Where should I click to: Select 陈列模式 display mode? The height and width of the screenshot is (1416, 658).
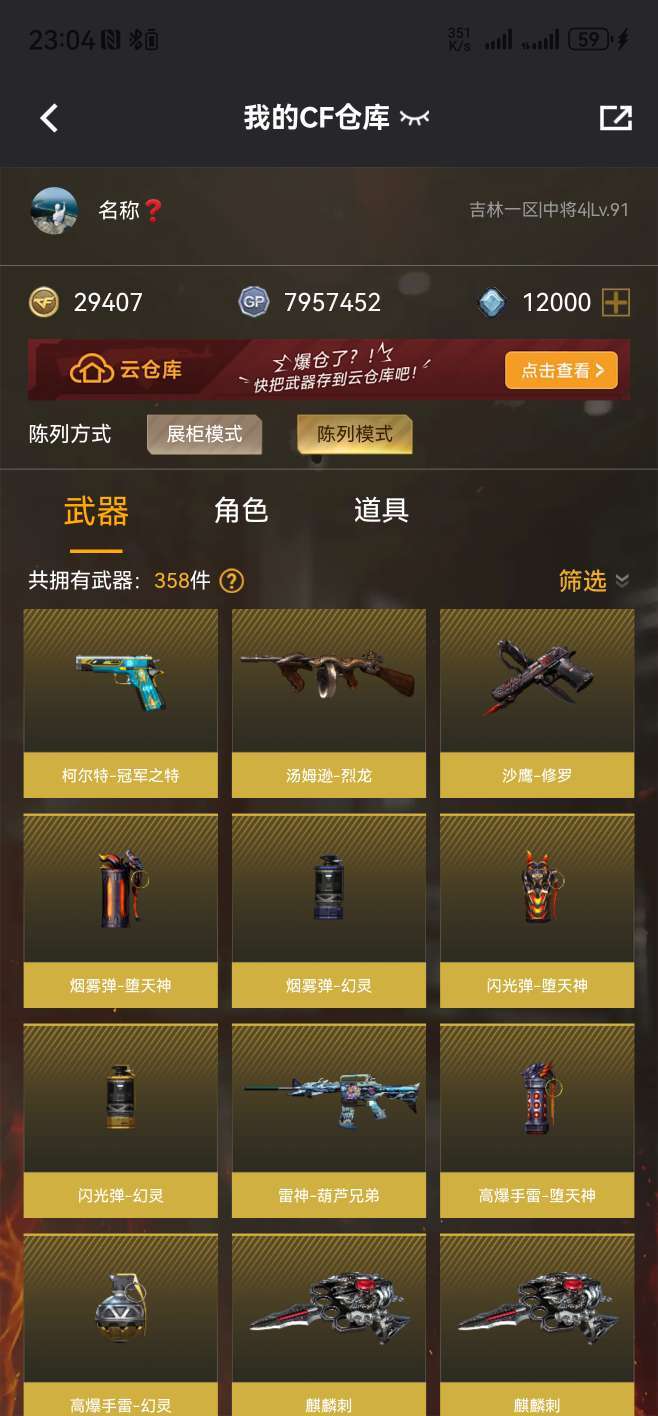click(x=355, y=434)
